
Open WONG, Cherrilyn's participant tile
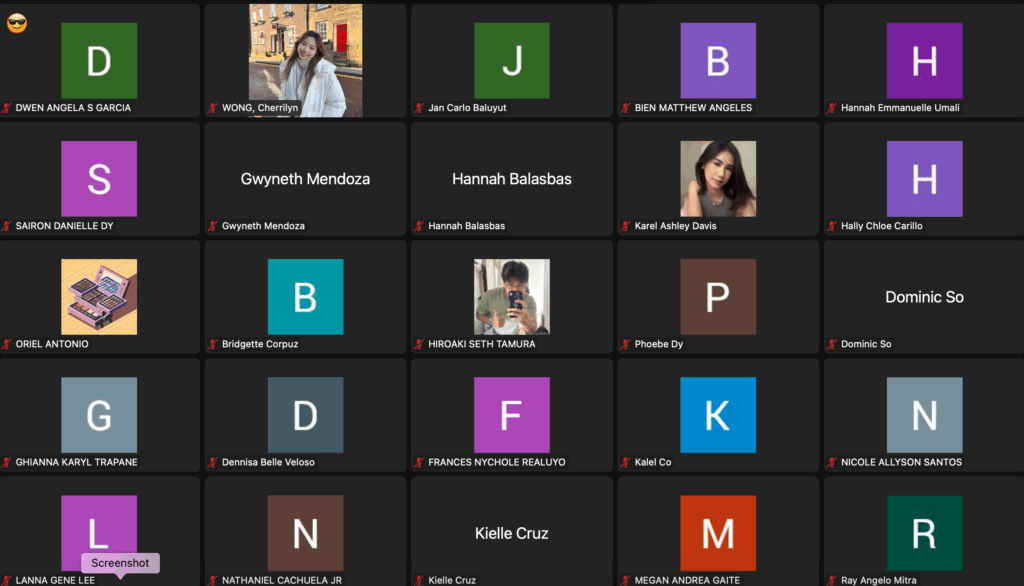pyautogui.click(x=305, y=61)
